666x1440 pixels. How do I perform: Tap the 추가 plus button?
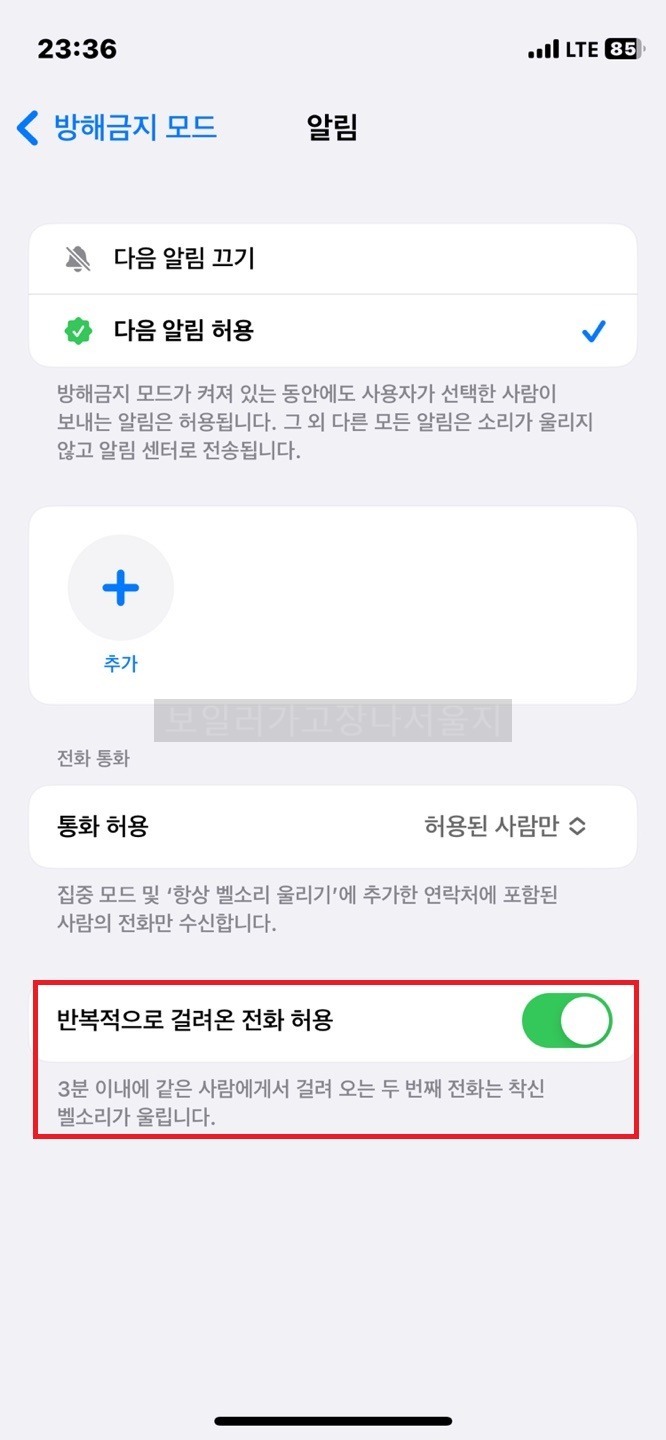121,589
